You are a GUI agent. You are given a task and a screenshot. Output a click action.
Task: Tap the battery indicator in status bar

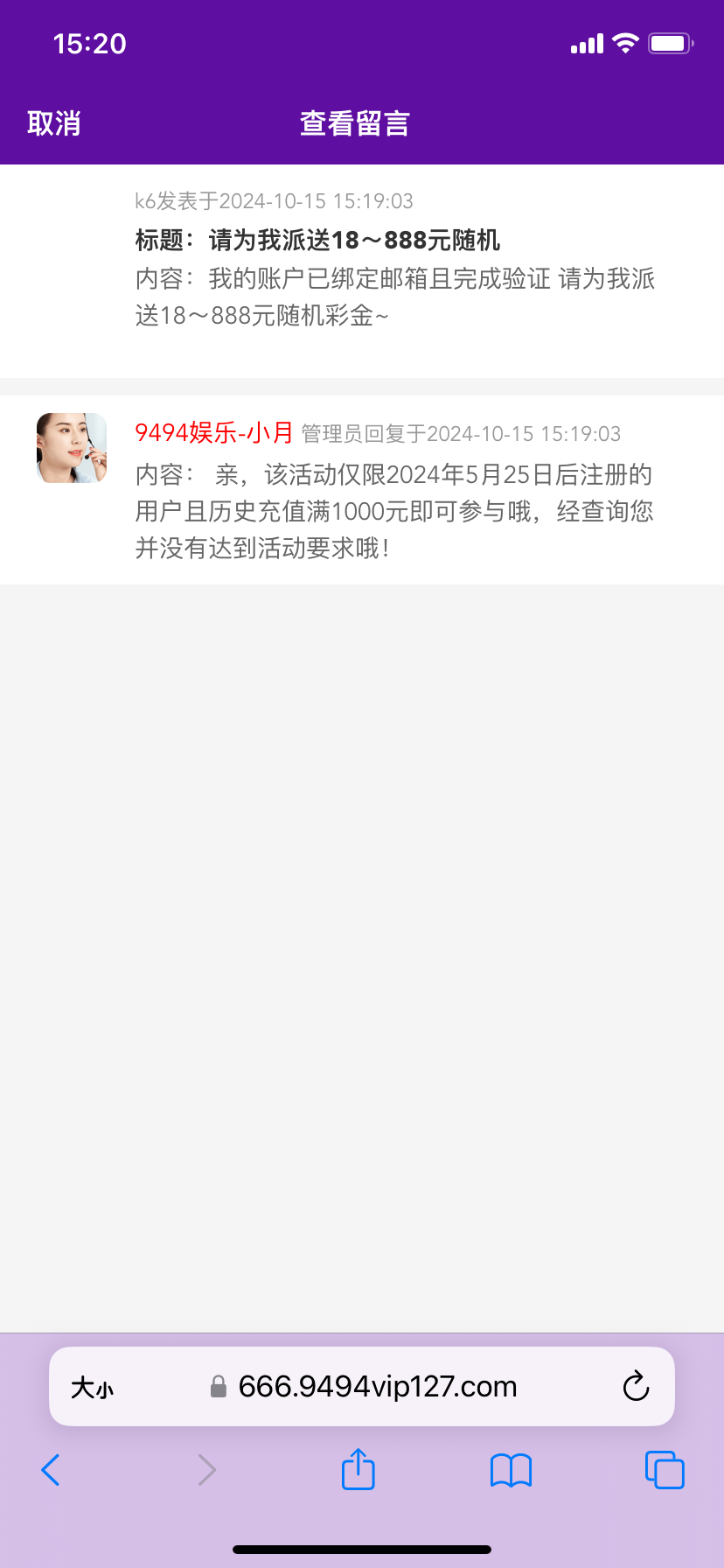668,43
